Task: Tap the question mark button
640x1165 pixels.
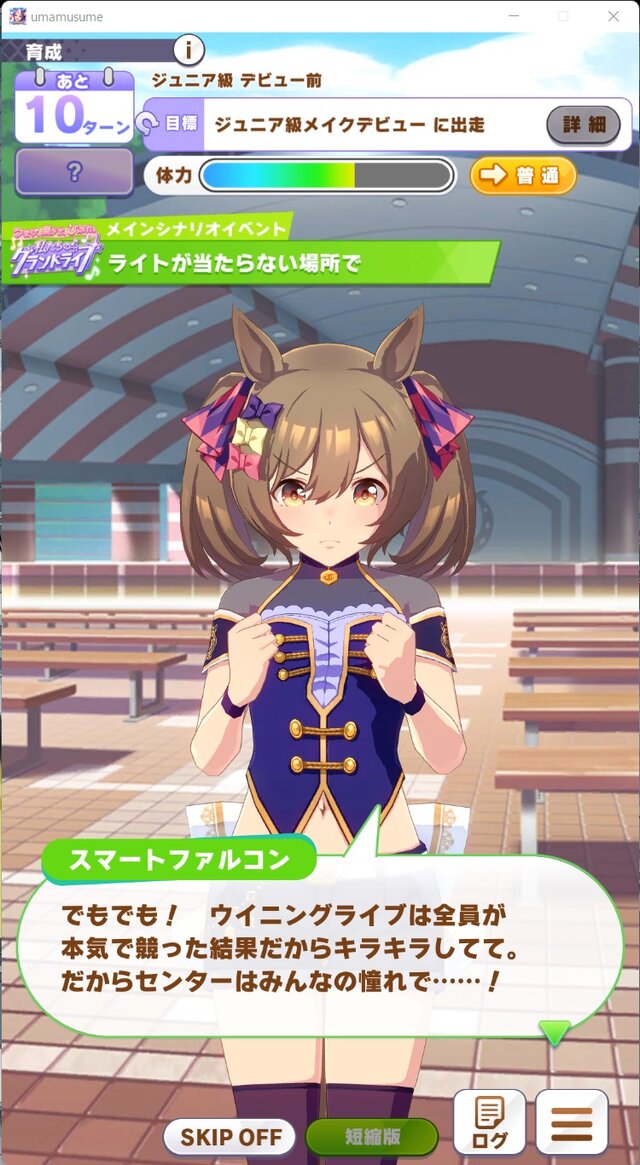Action: [74, 172]
